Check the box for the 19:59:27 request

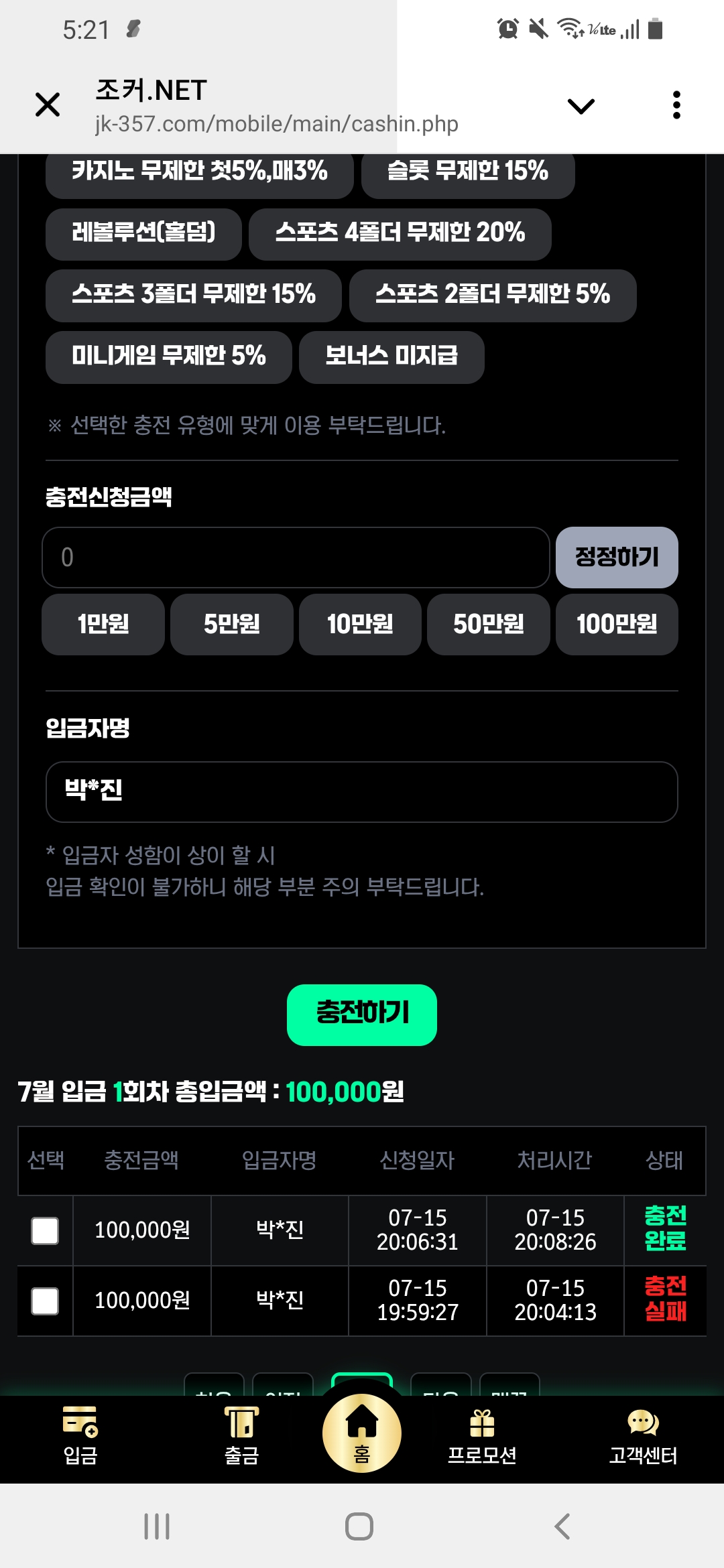(45, 1301)
